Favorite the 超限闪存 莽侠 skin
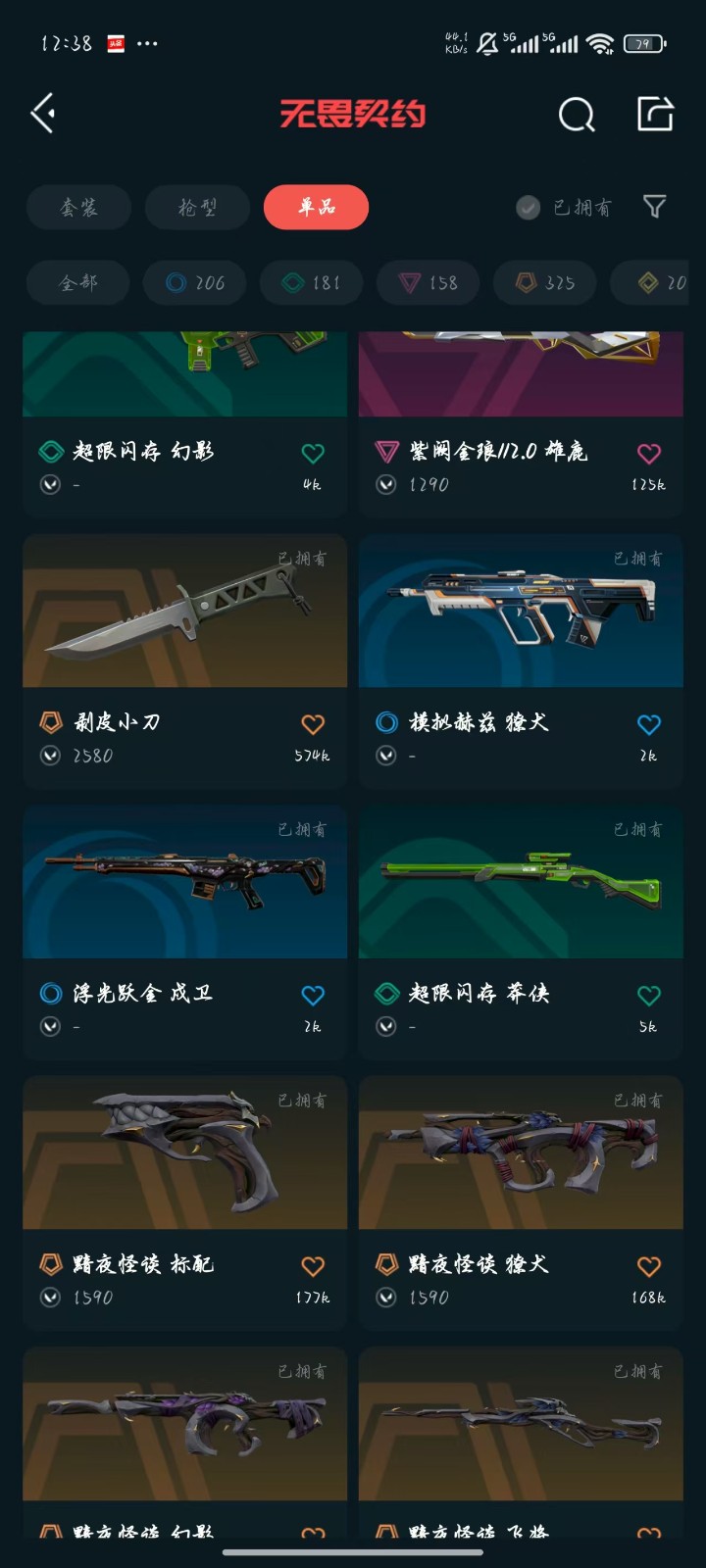706x1568 pixels. [649, 996]
